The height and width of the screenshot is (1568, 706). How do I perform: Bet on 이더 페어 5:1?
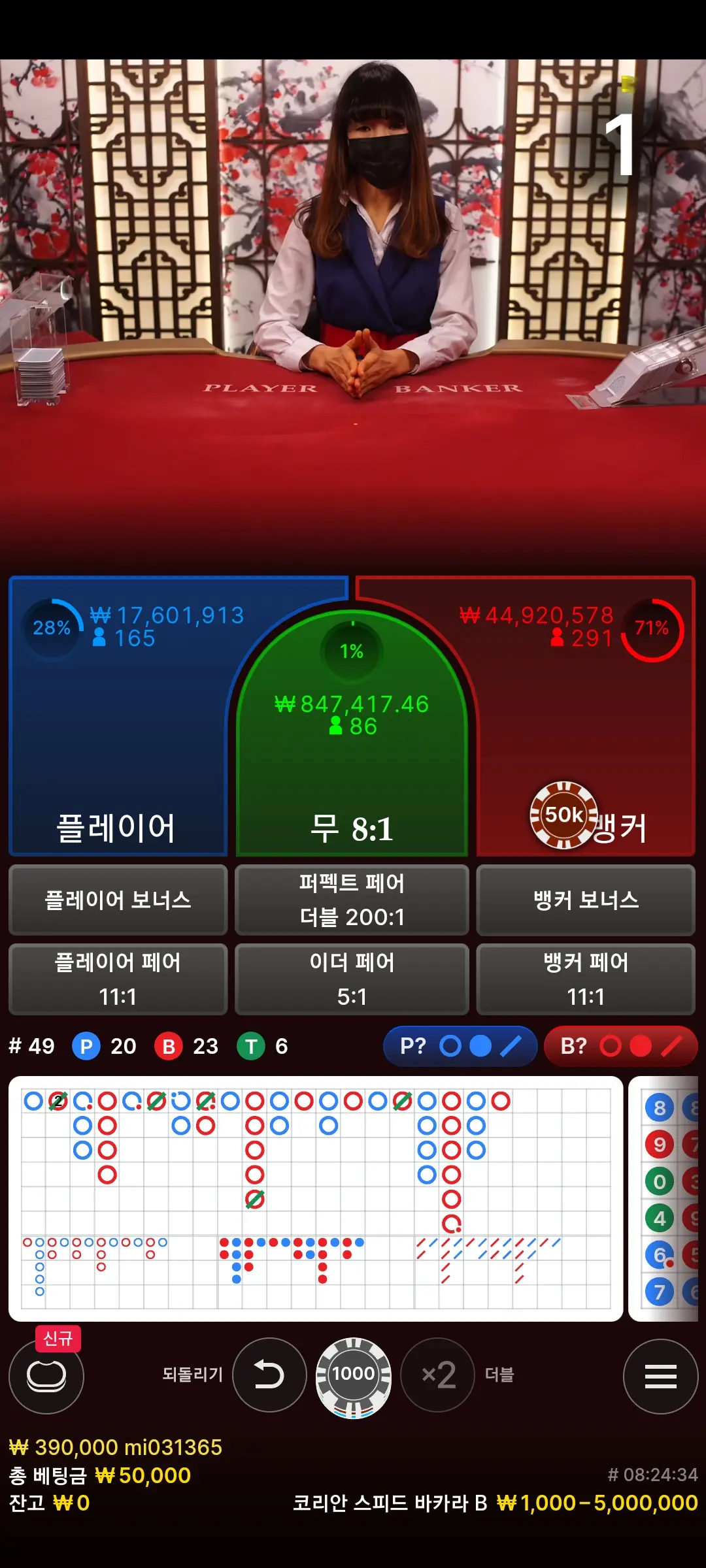[352, 979]
